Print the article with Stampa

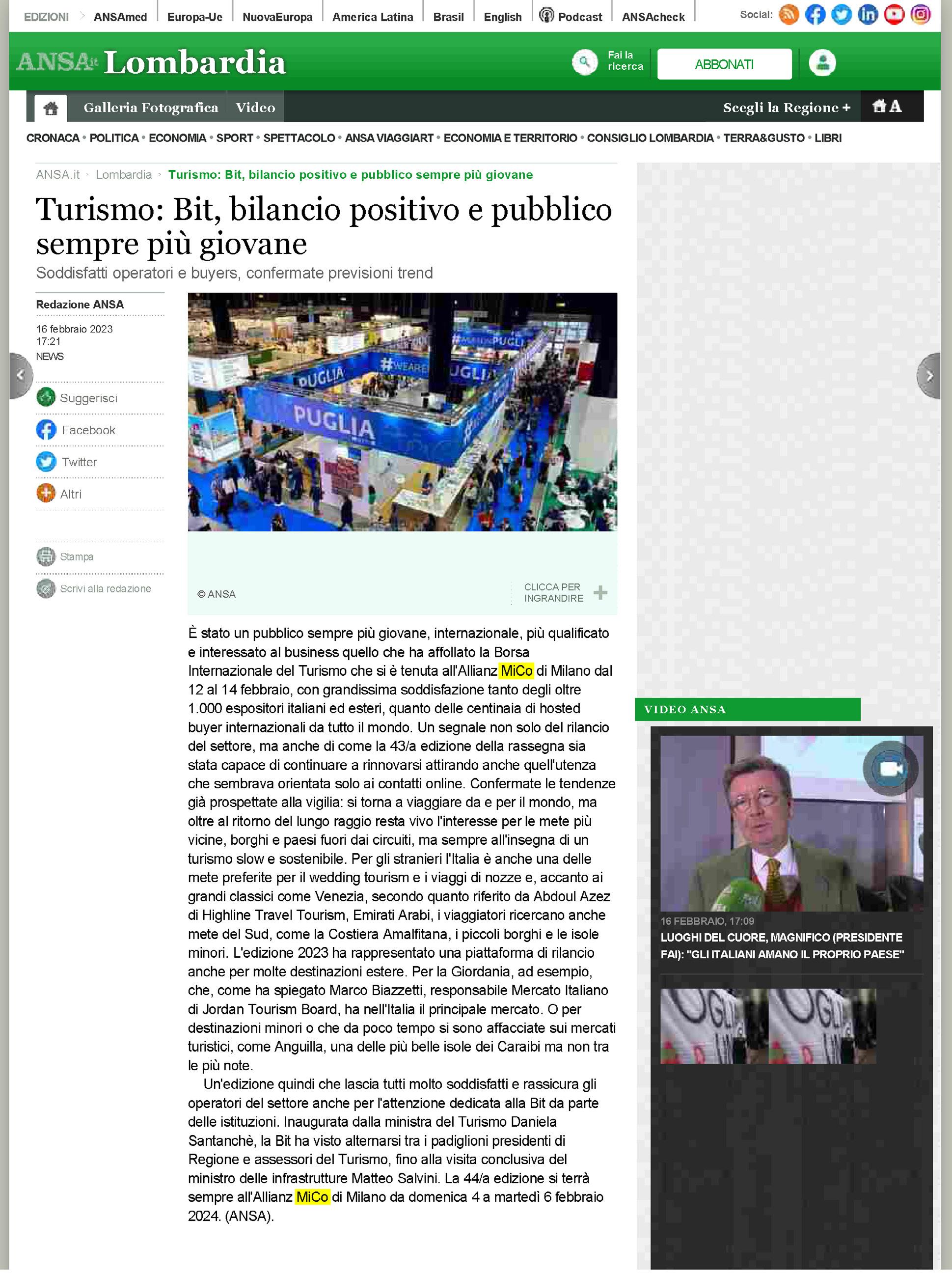click(64, 557)
